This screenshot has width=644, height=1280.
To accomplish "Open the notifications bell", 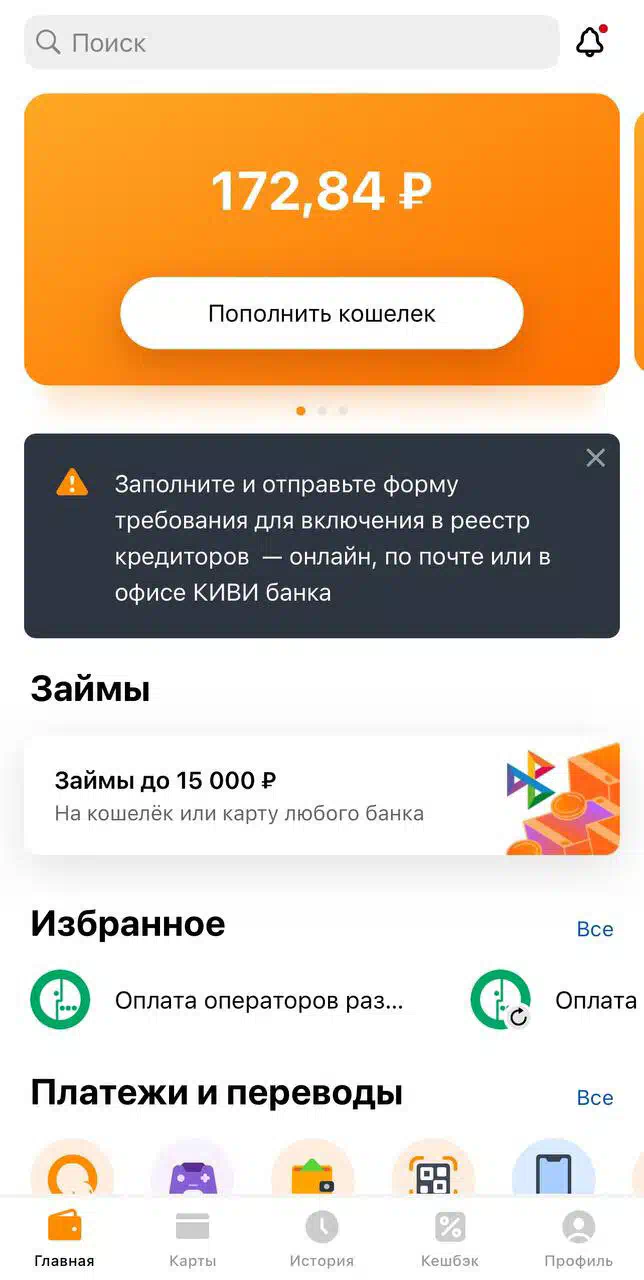I will (x=590, y=42).
